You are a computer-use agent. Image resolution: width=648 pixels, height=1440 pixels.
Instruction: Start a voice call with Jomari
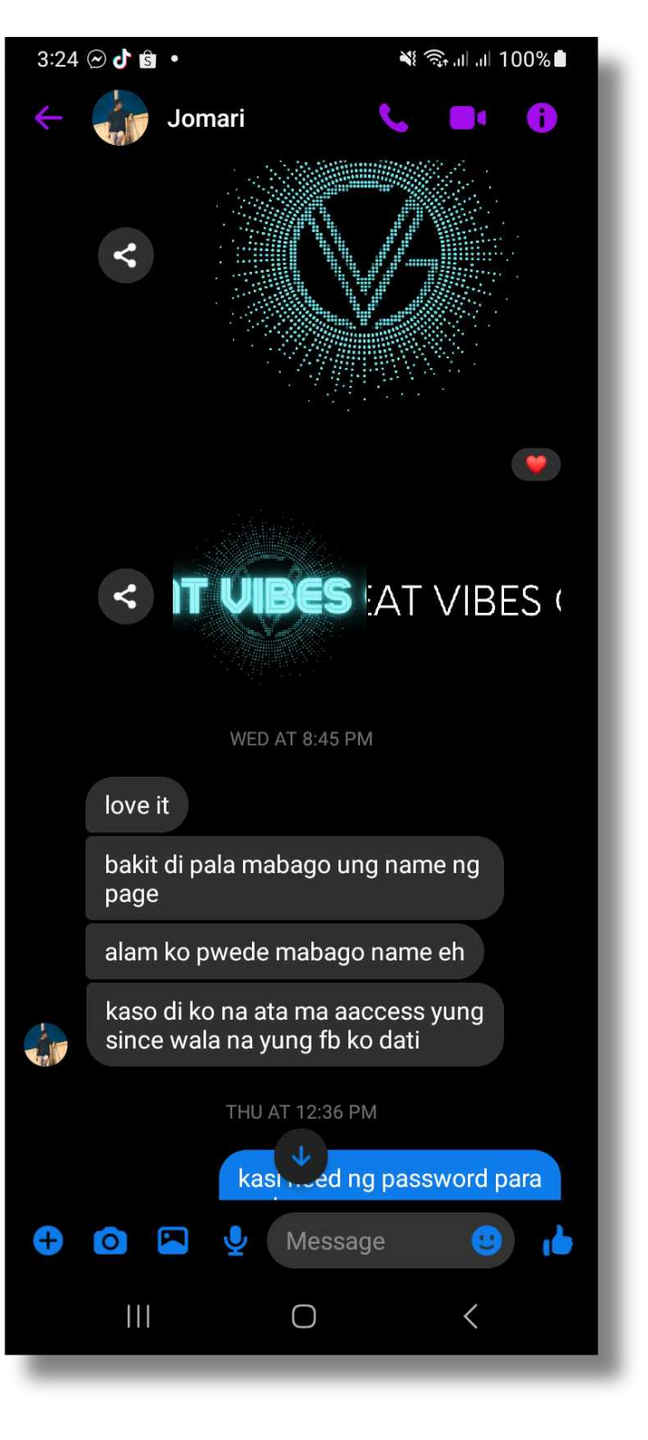[393, 118]
